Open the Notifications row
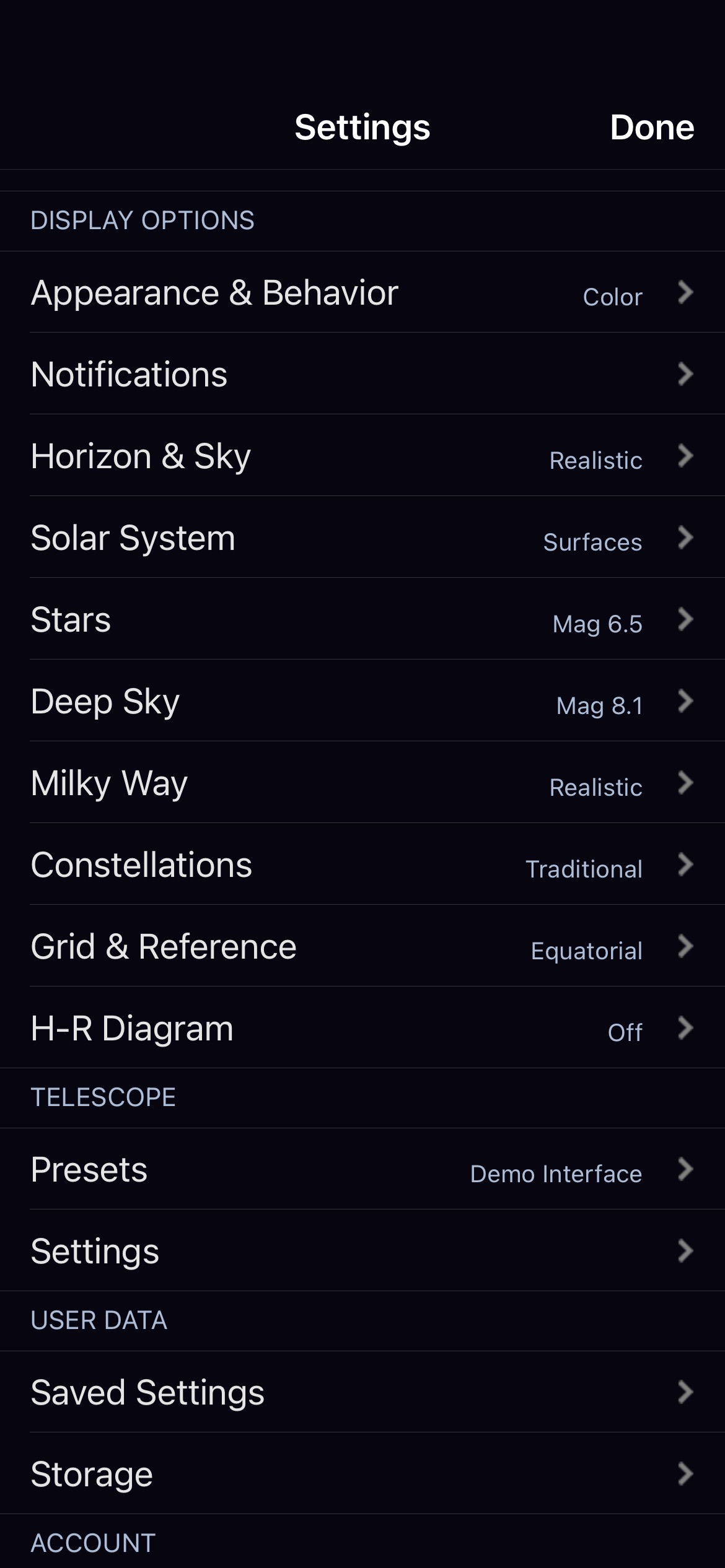Viewport: 725px width, 1568px height. tap(362, 373)
